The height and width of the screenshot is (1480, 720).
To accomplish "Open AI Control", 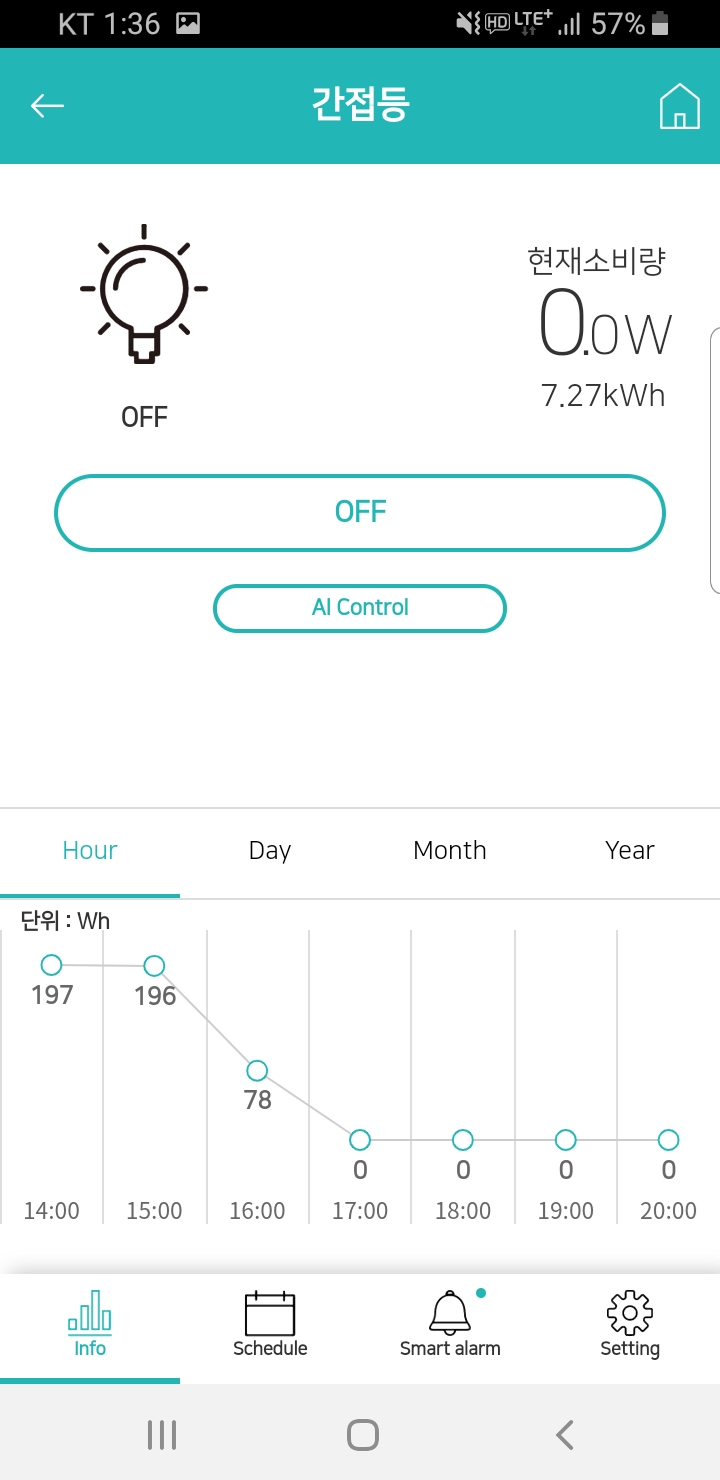I will pyautogui.click(x=360, y=608).
